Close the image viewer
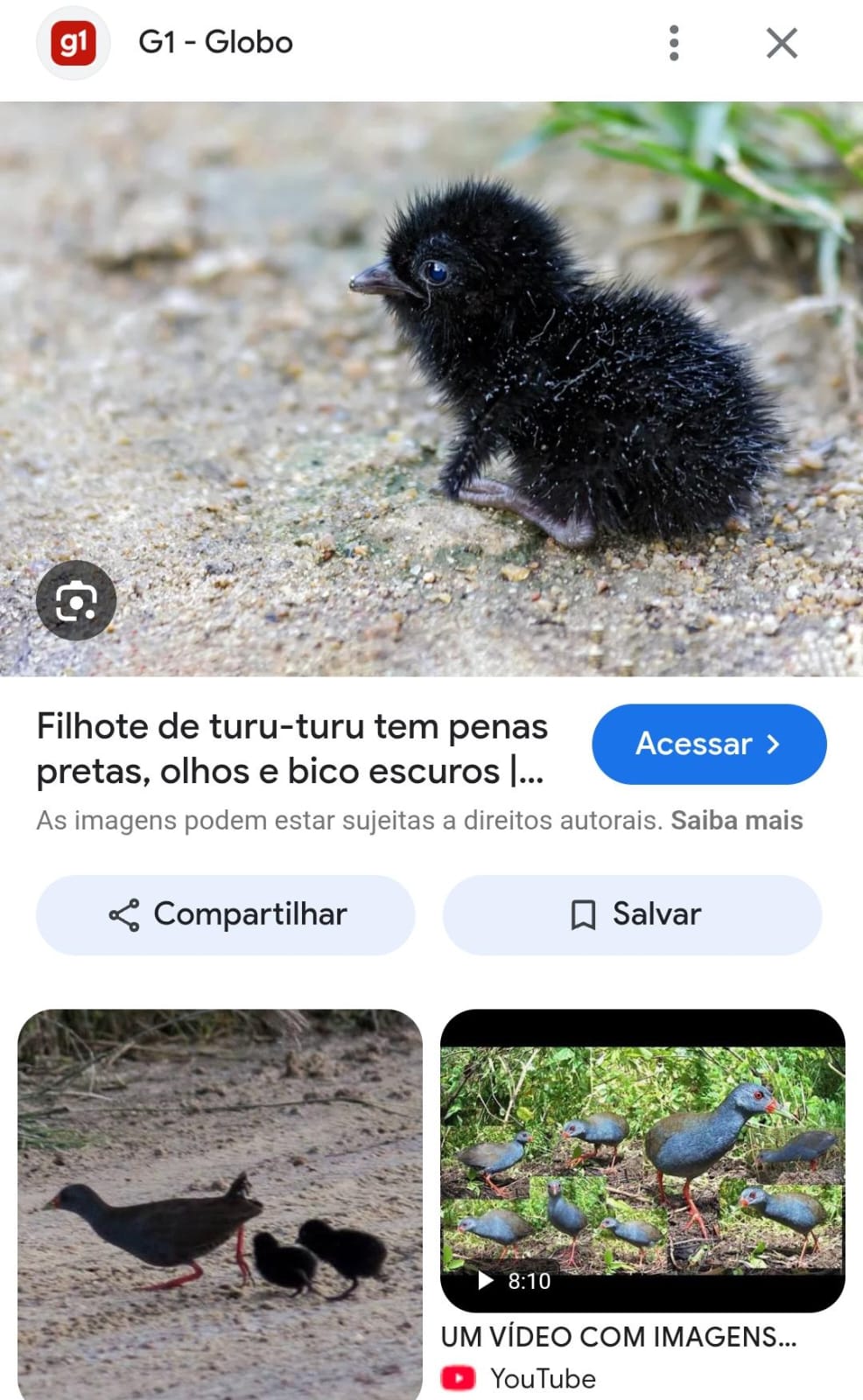Image resolution: width=863 pixels, height=1400 pixels. tap(781, 43)
